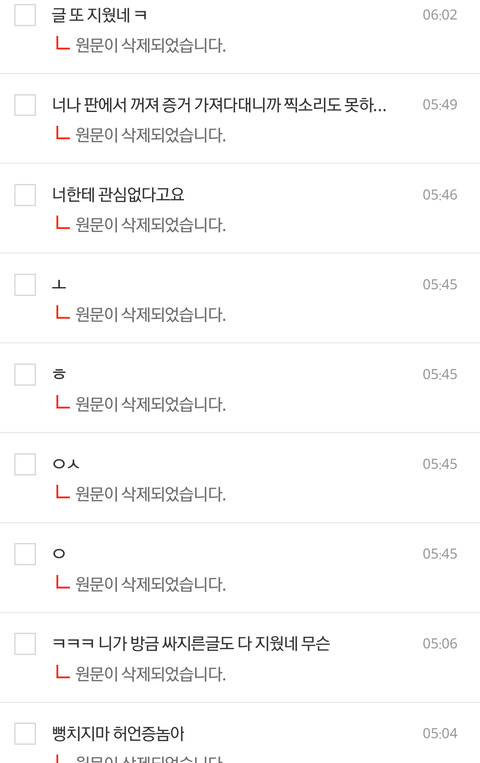Screen dimensions: 480x763
Task: Mark the checkbox next to 'ㅎ' comment
Action: (25, 375)
